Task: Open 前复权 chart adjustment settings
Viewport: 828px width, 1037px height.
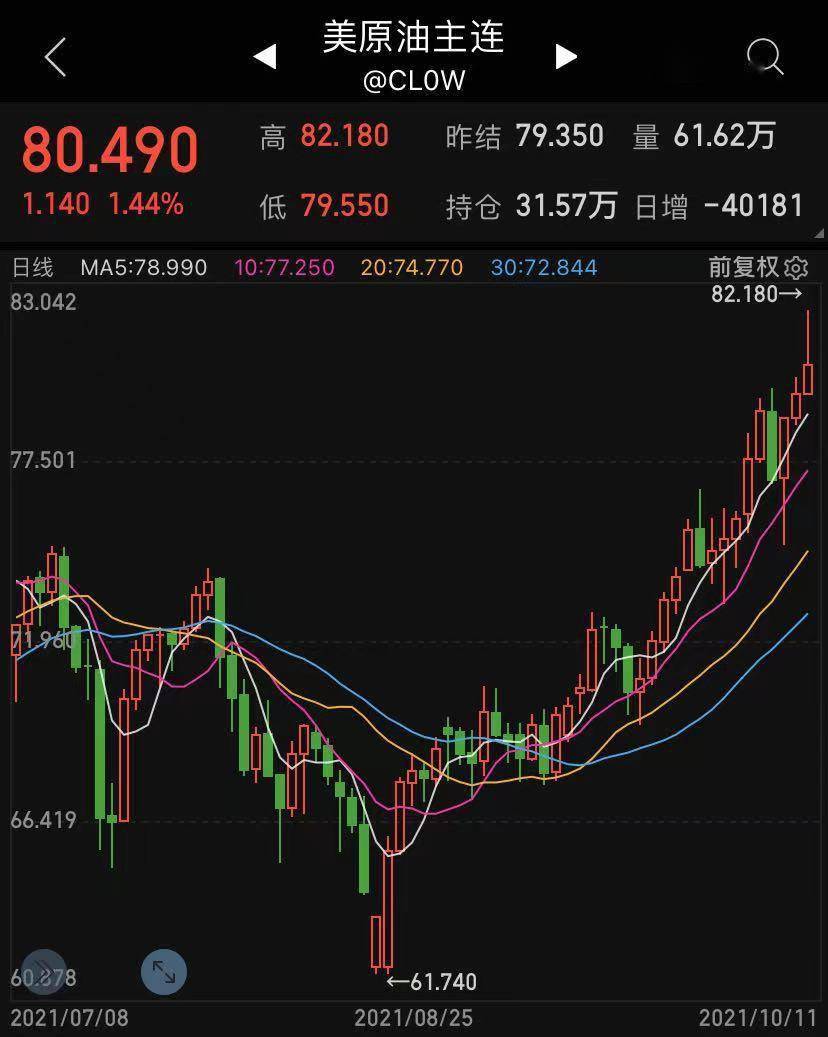Action: [758, 267]
